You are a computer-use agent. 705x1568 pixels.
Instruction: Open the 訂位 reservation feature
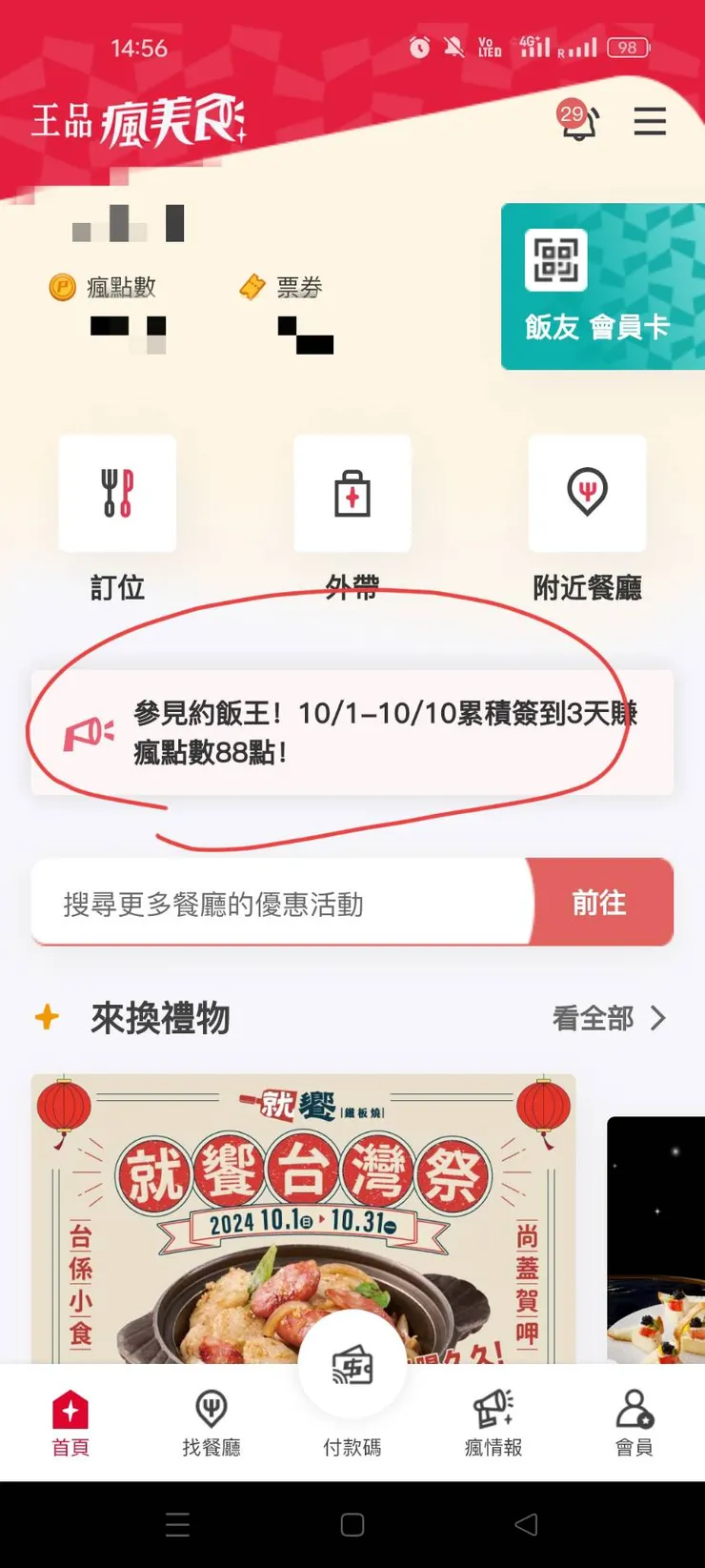pyautogui.click(x=116, y=494)
